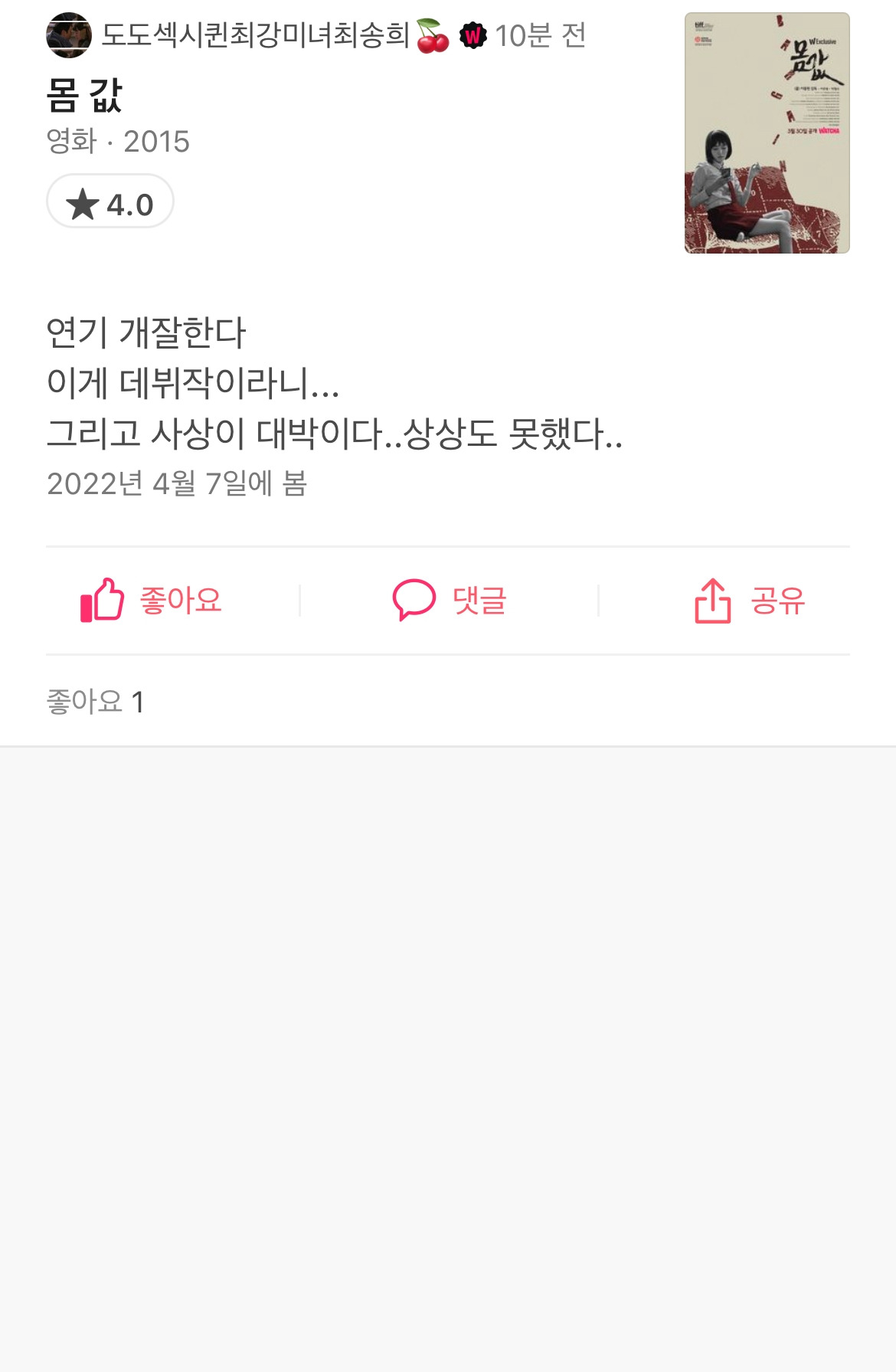Open the 몸 값 movie poster
Screen dimensions: 896x1372
point(767,133)
